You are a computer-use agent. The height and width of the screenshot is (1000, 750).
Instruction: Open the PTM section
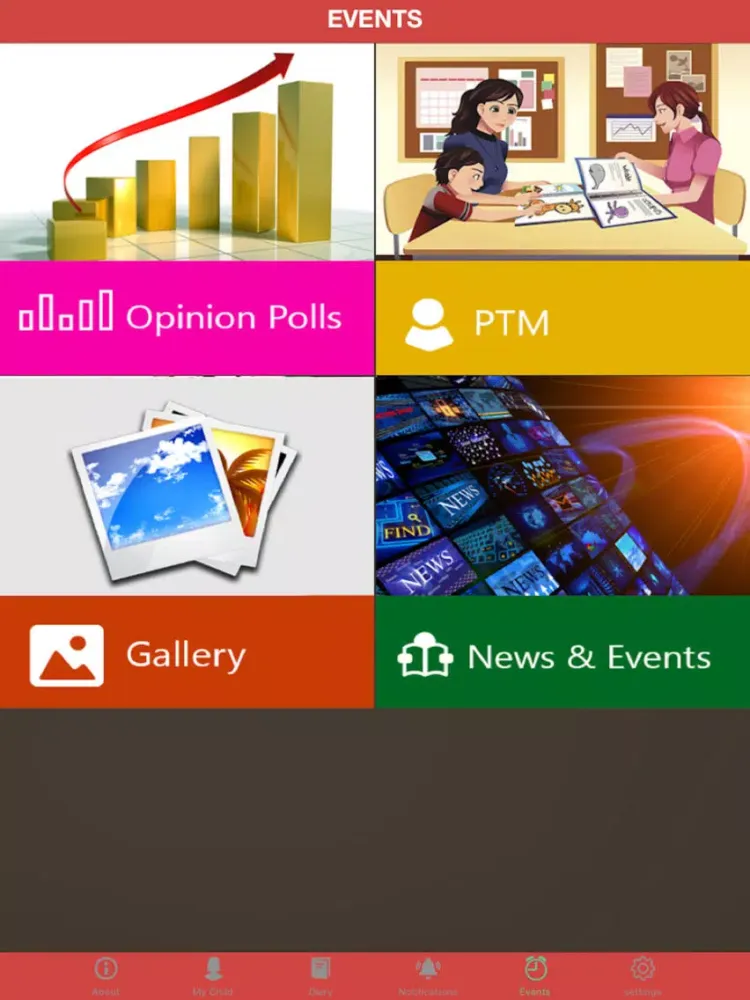click(x=562, y=320)
